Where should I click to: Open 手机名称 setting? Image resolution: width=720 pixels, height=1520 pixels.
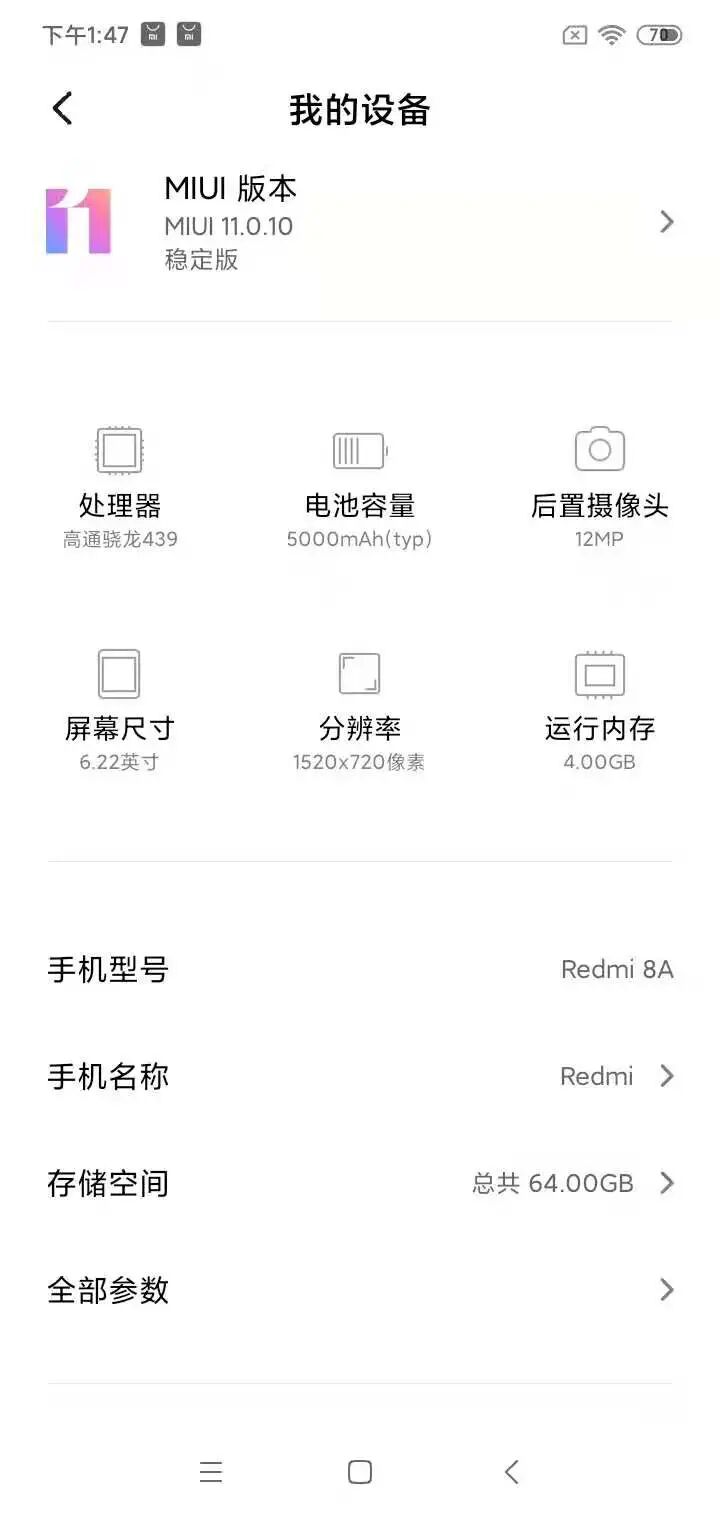tap(360, 1076)
